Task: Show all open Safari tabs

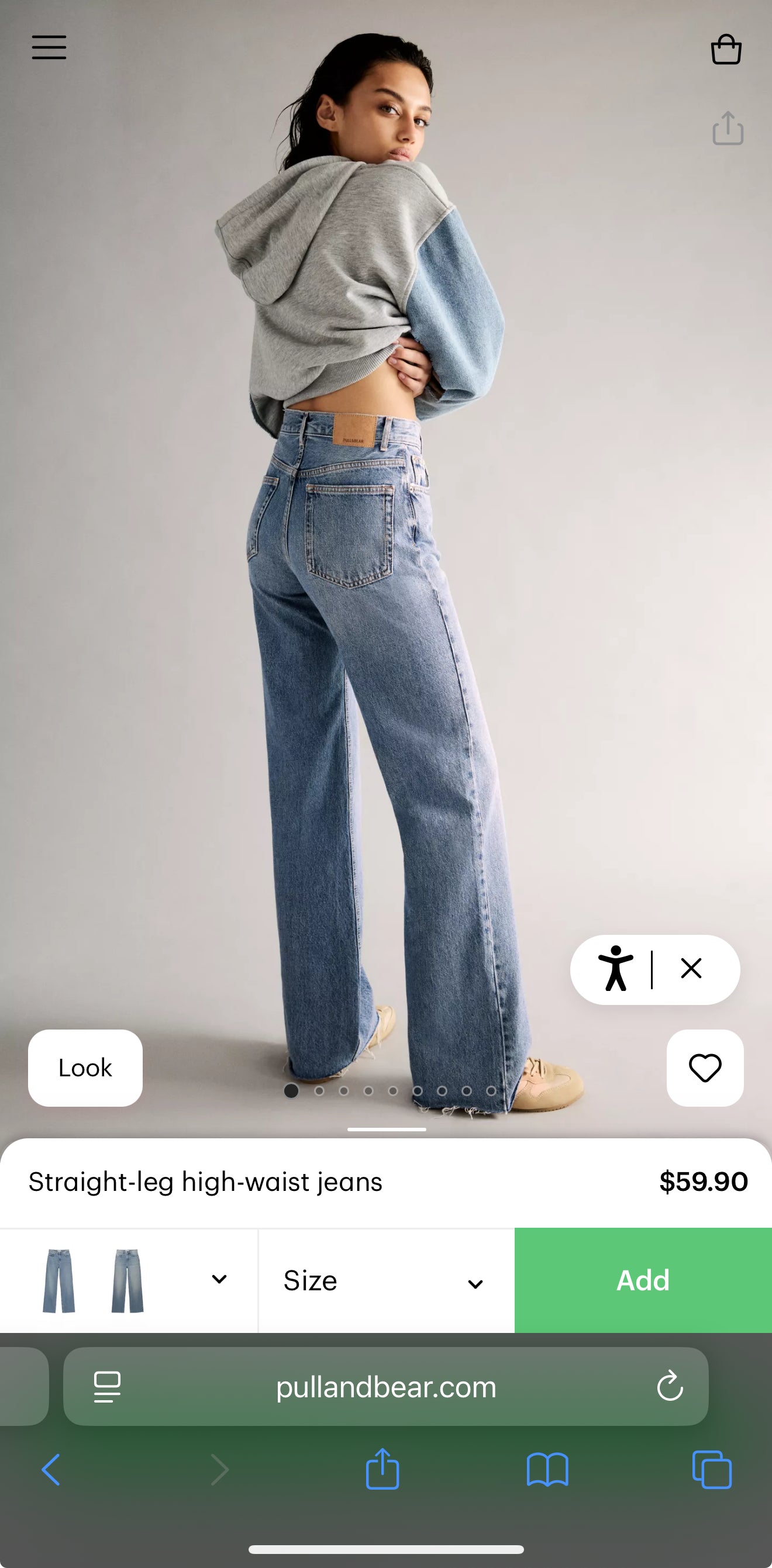Action: click(x=711, y=1470)
